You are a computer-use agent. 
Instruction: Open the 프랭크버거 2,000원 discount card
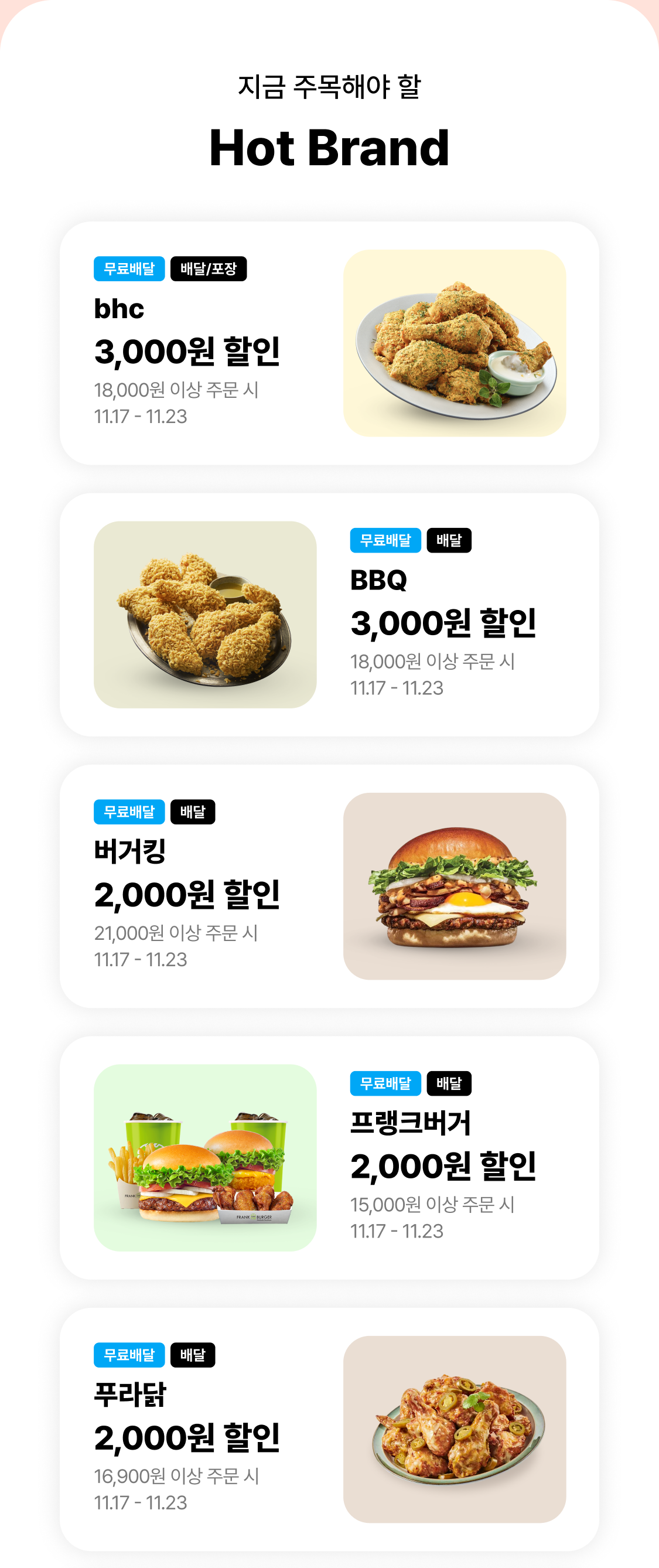[329, 1158]
